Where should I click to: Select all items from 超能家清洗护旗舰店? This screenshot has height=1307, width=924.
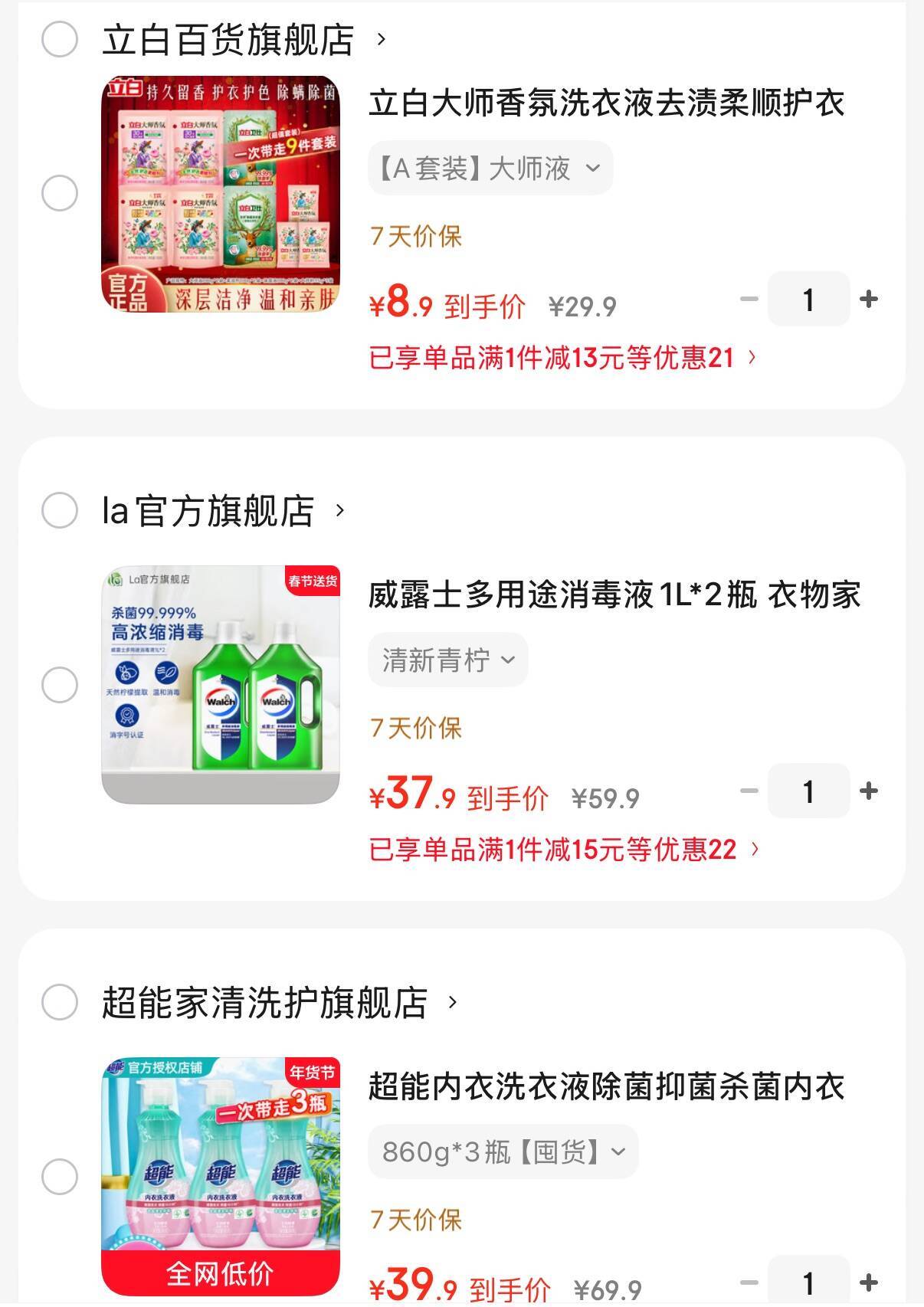click(x=60, y=1002)
